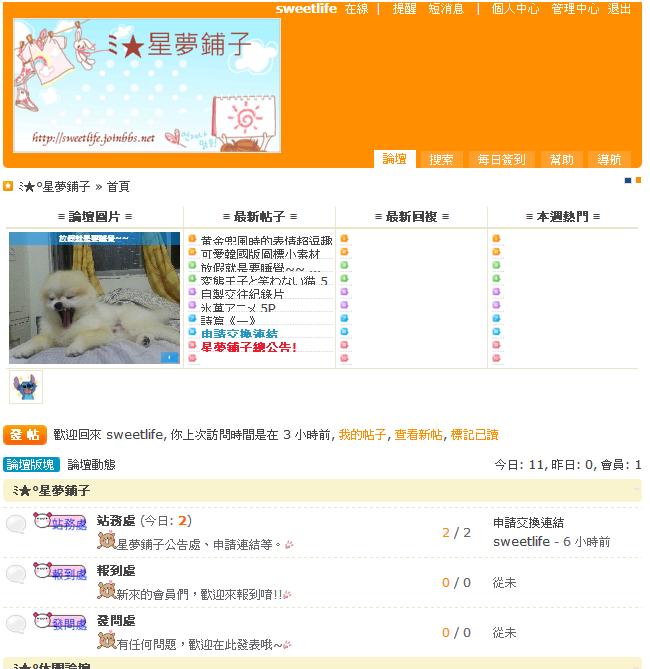Switch to the 每日簽到 tab
Screen dimensions: 650x669
501,159
